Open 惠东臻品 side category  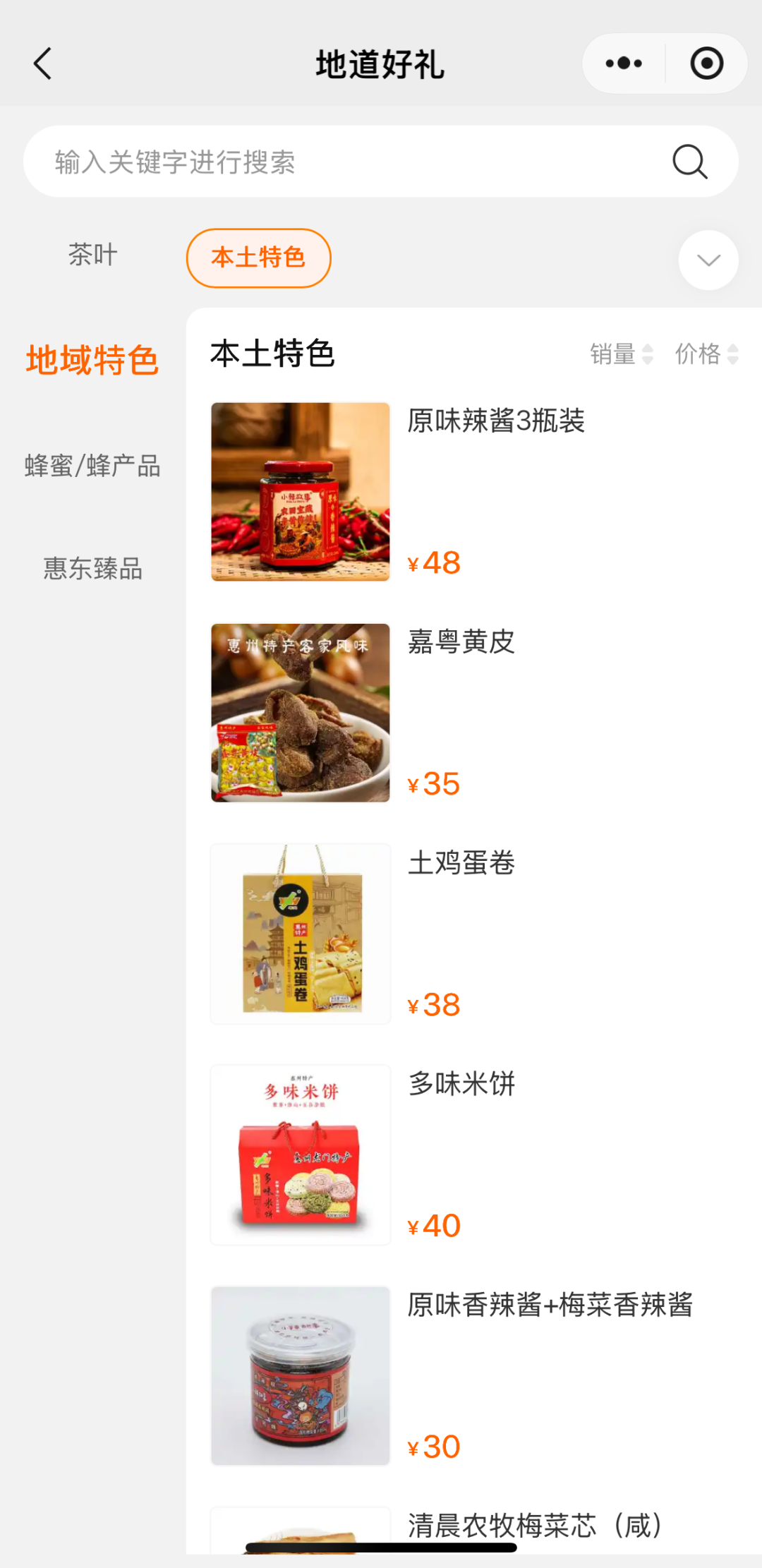(x=92, y=568)
